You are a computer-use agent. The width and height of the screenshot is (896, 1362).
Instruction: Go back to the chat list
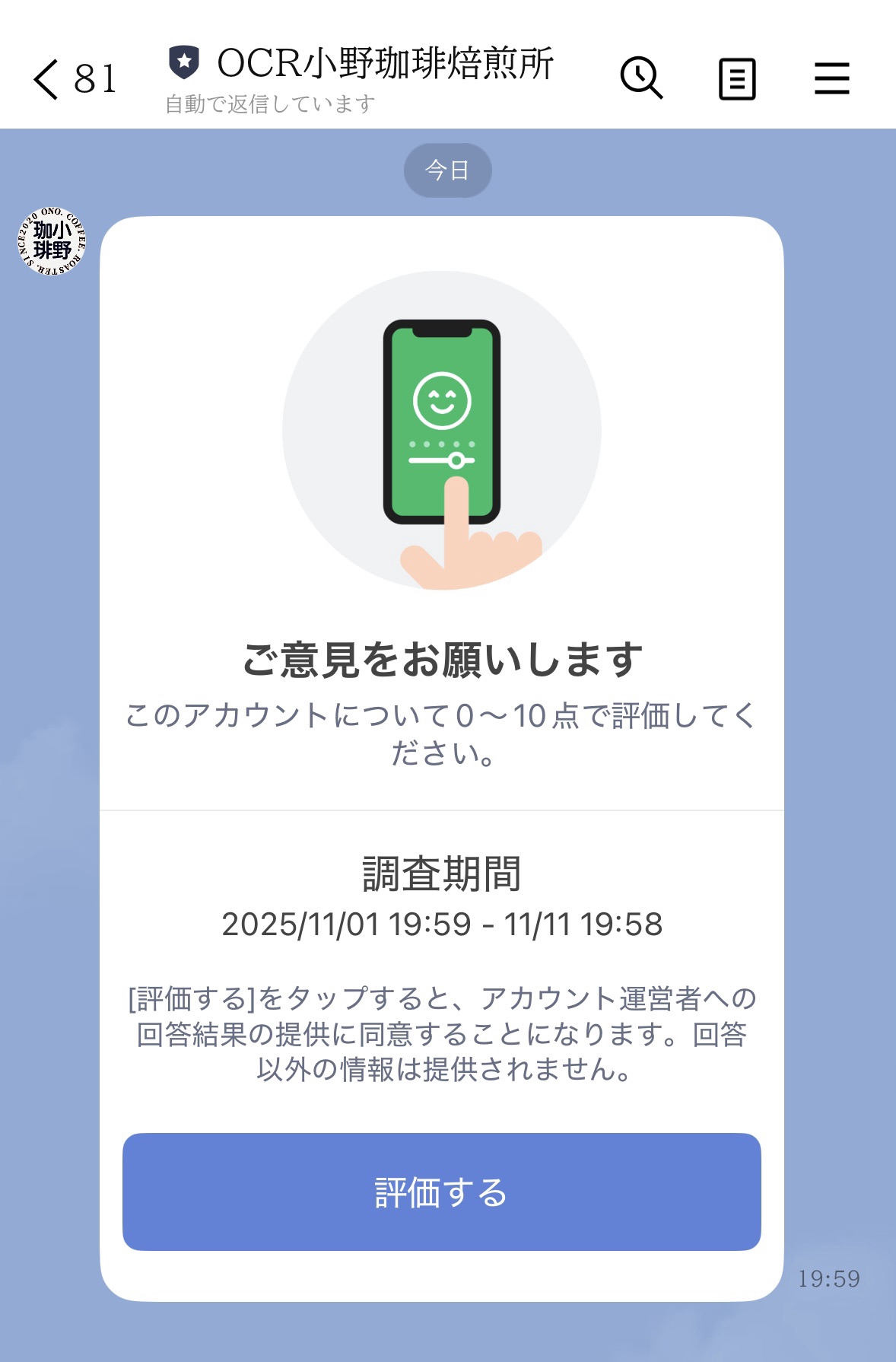tap(47, 79)
